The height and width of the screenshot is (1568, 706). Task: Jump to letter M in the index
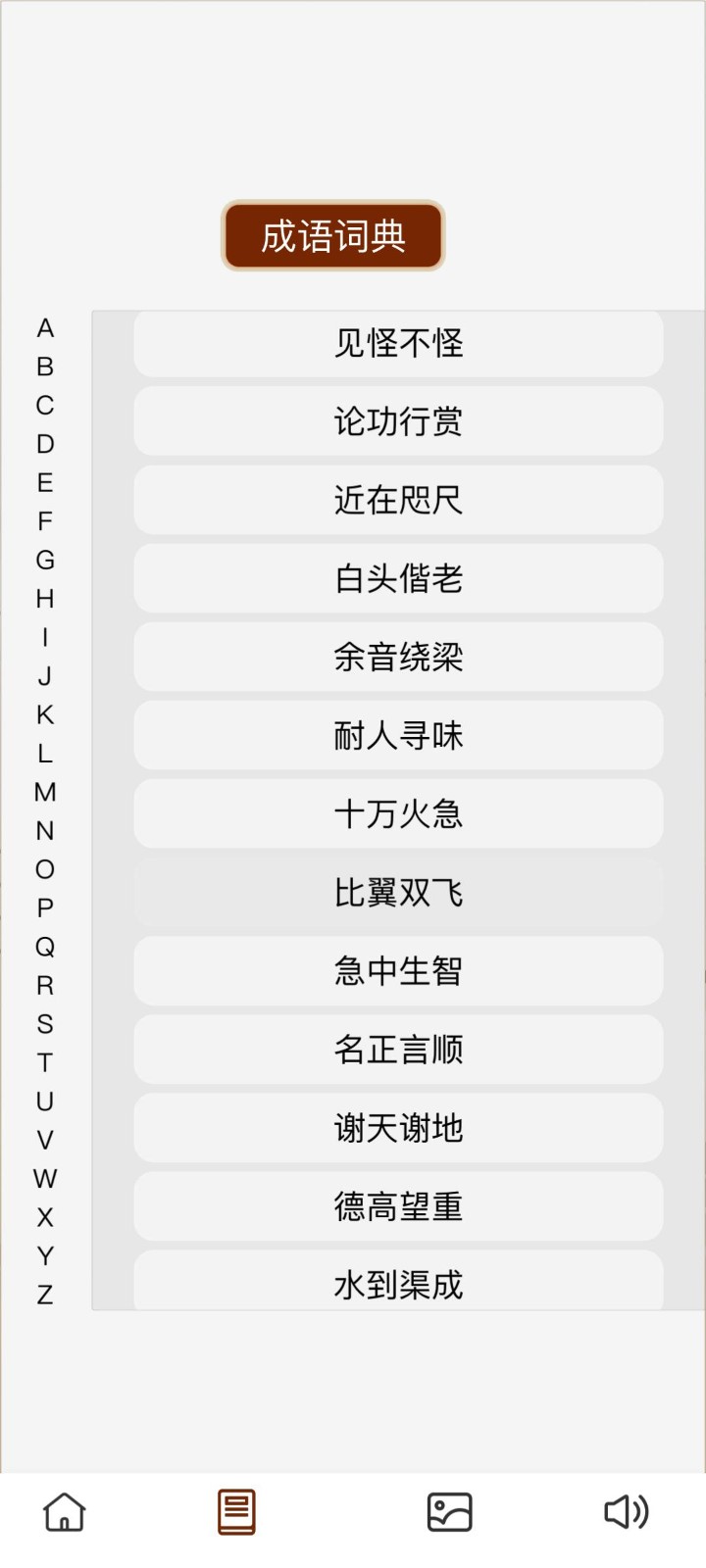pyautogui.click(x=45, y=792)
